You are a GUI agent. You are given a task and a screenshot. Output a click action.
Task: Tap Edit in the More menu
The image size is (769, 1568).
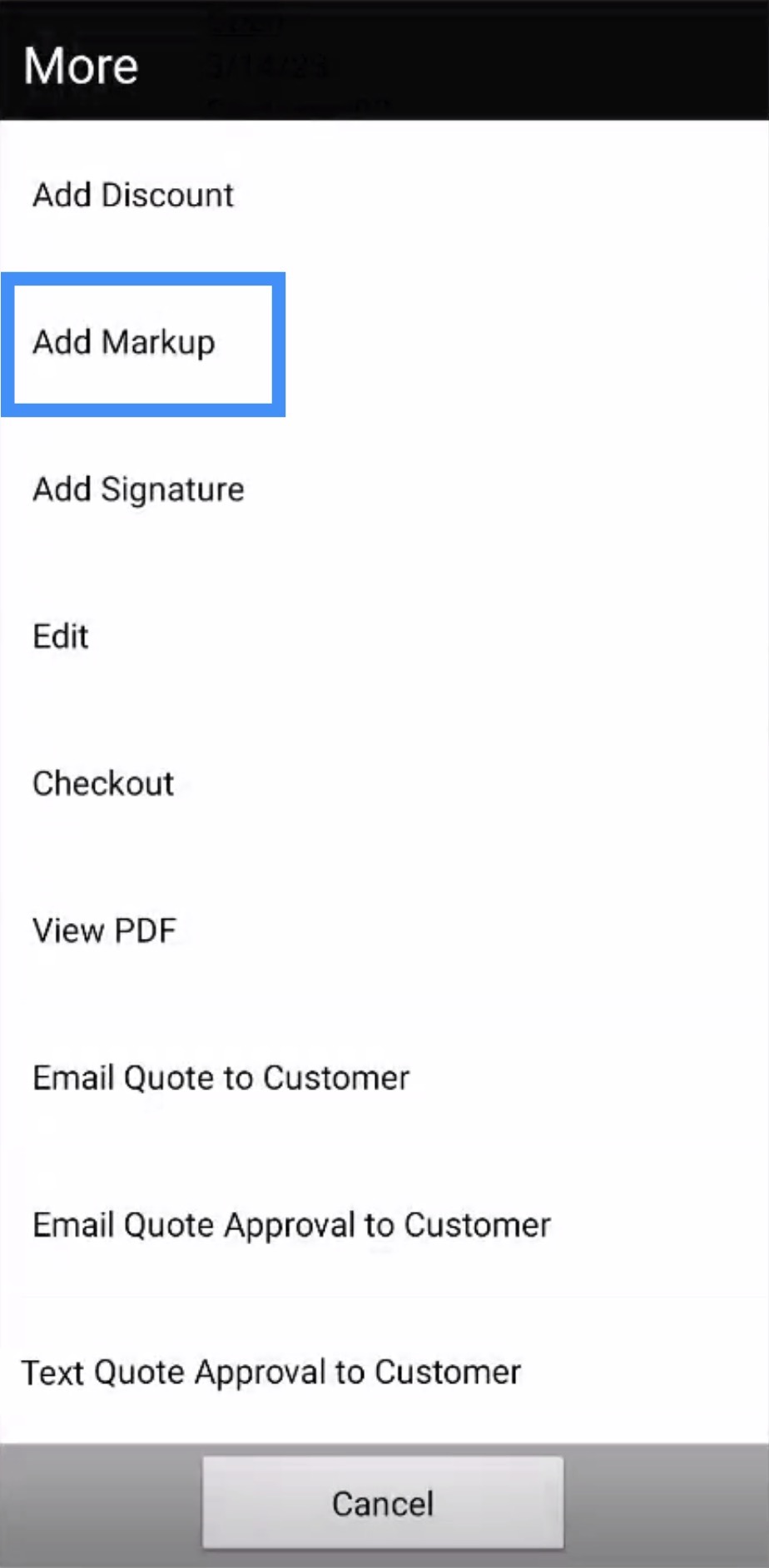coord(61,637)
